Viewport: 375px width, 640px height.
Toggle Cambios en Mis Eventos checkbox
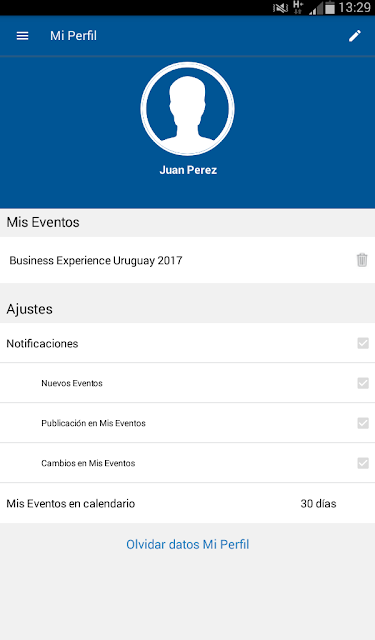[x=363, y=463]
